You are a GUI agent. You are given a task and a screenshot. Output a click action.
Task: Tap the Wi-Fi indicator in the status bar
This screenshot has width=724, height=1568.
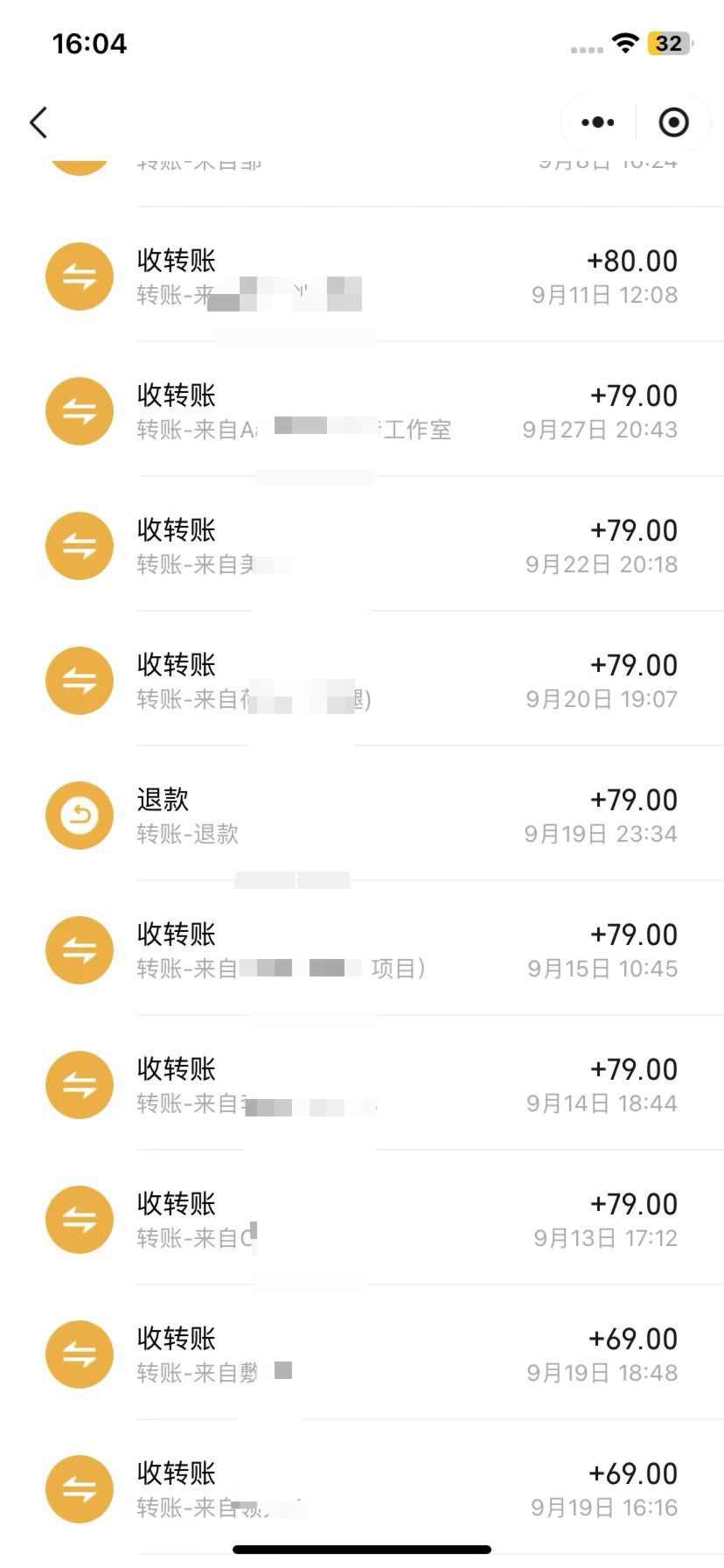[x=626, y=43]
